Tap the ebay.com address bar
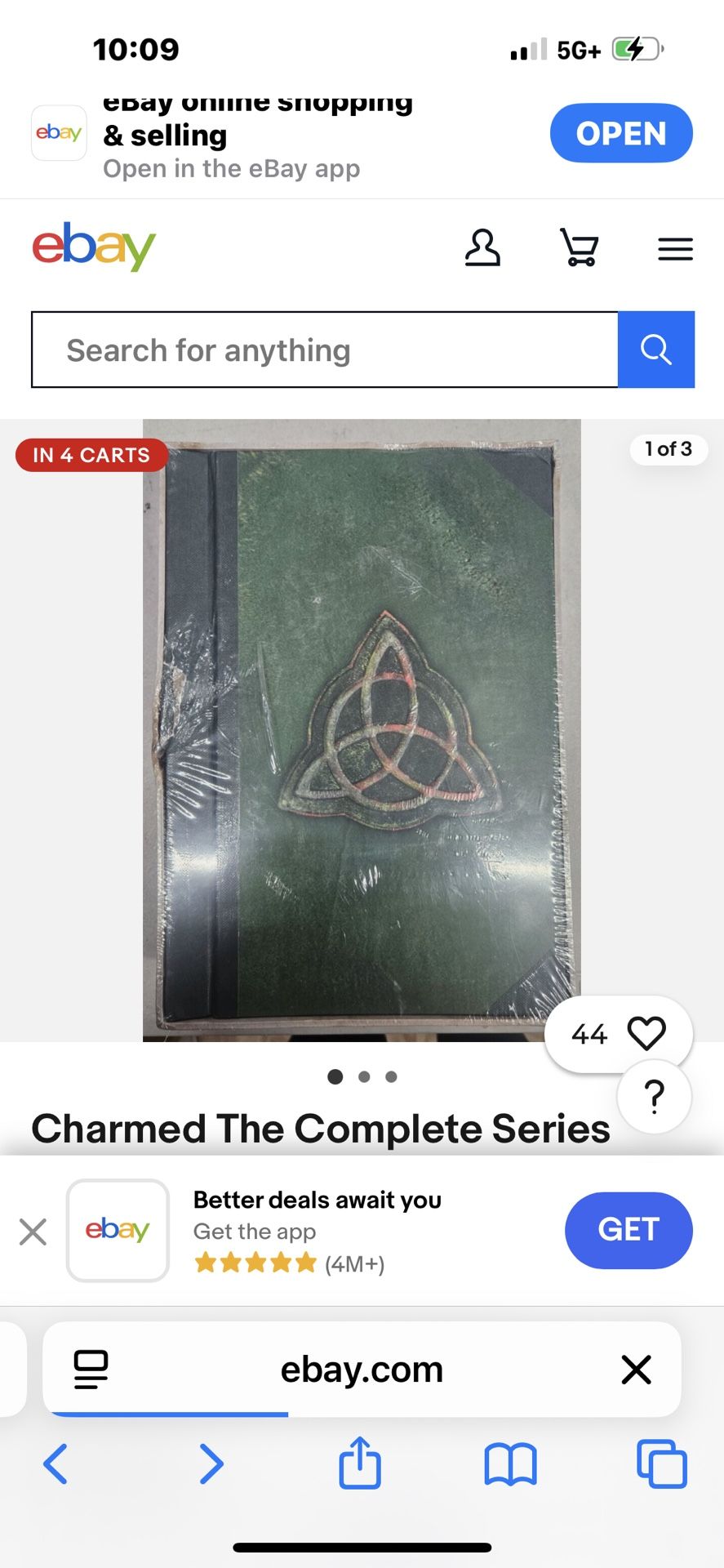Viewport: 724px width, 1568px height. point(362,1370)
